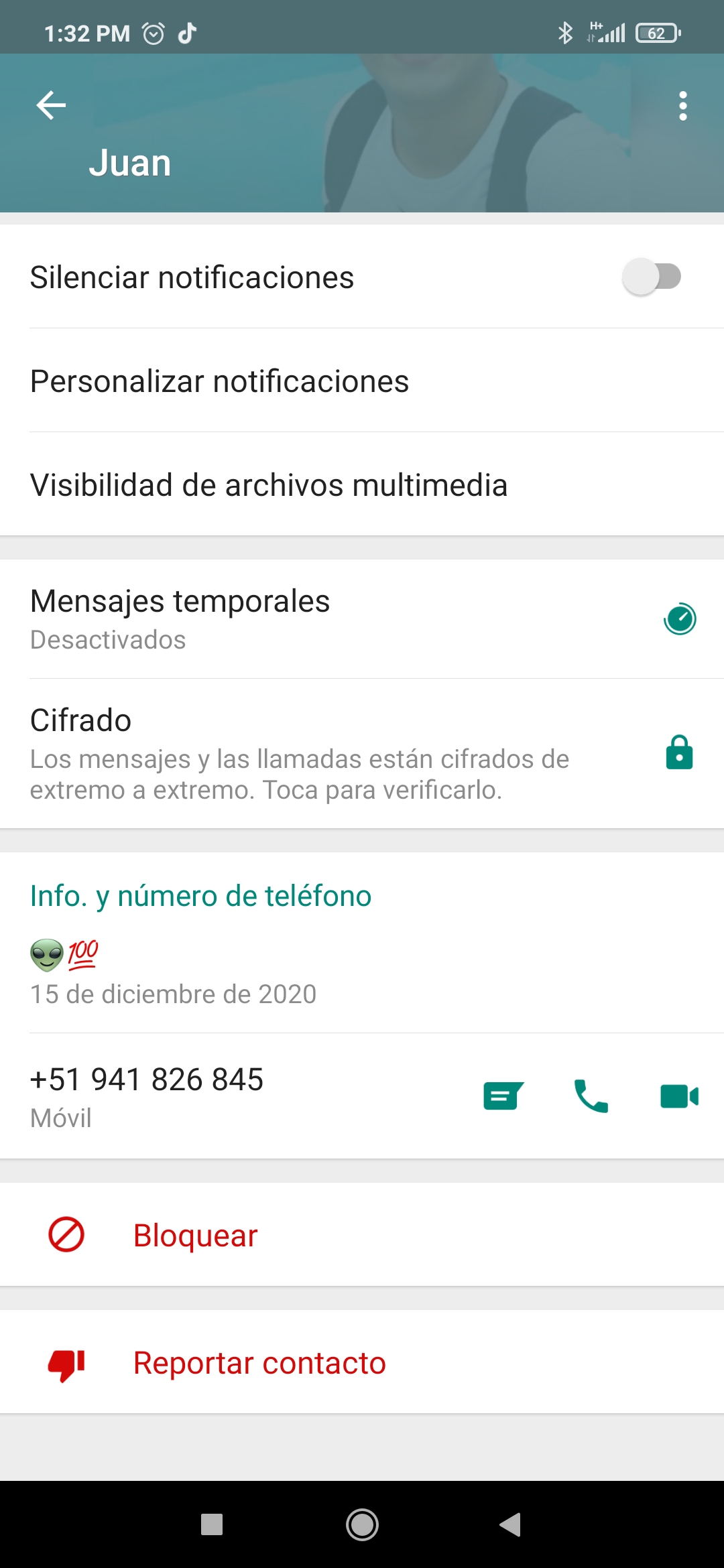Open Cifrado to verify encryption

362,754
